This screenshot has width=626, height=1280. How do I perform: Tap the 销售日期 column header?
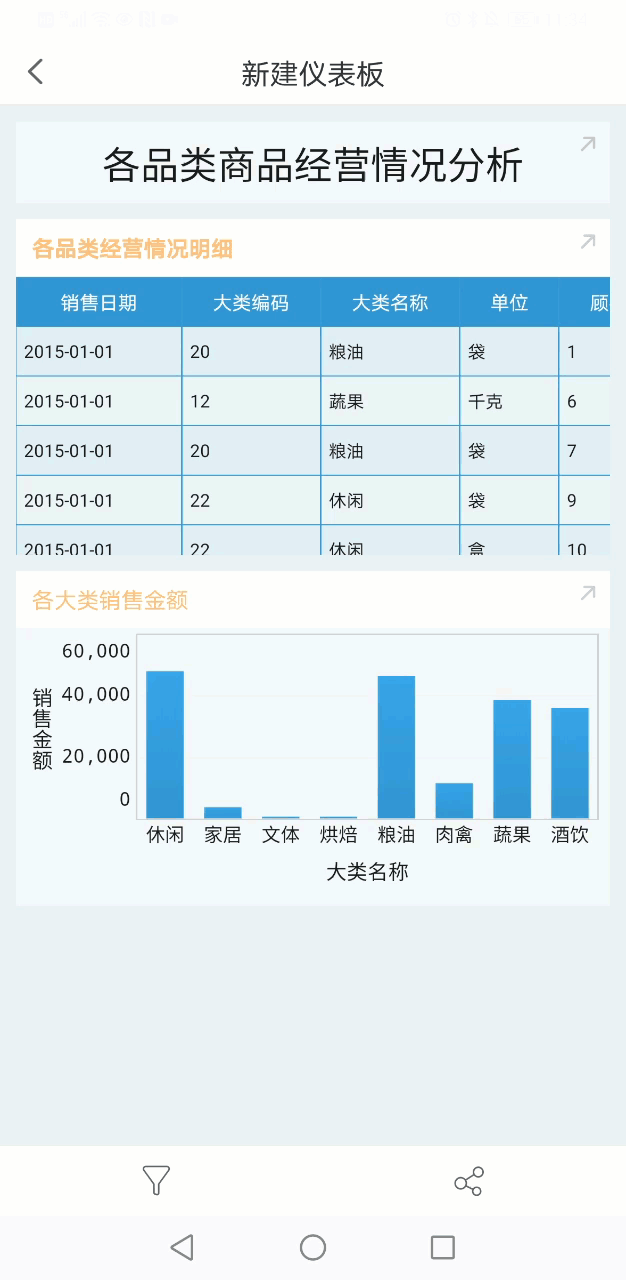click(x=98, y=303)
